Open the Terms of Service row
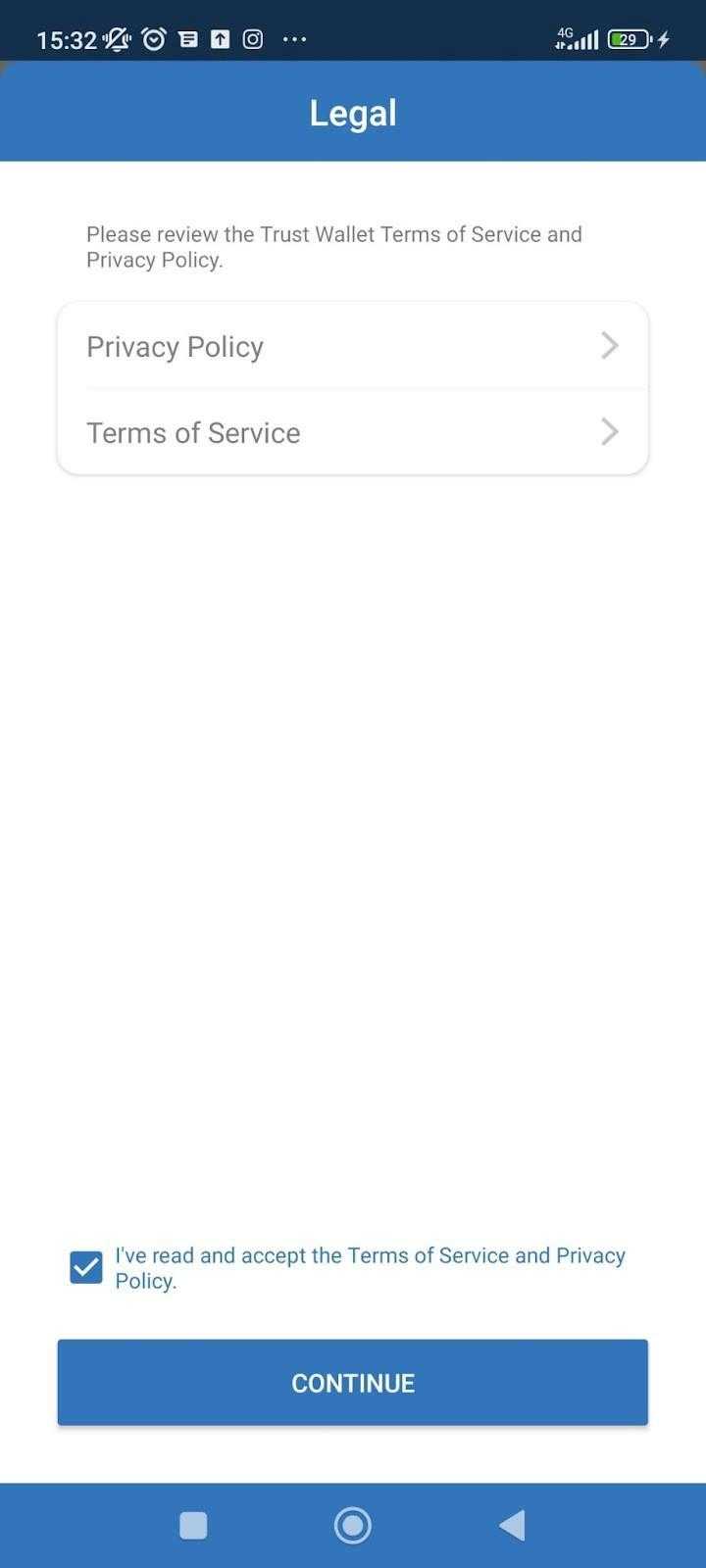 pos(353,432)
